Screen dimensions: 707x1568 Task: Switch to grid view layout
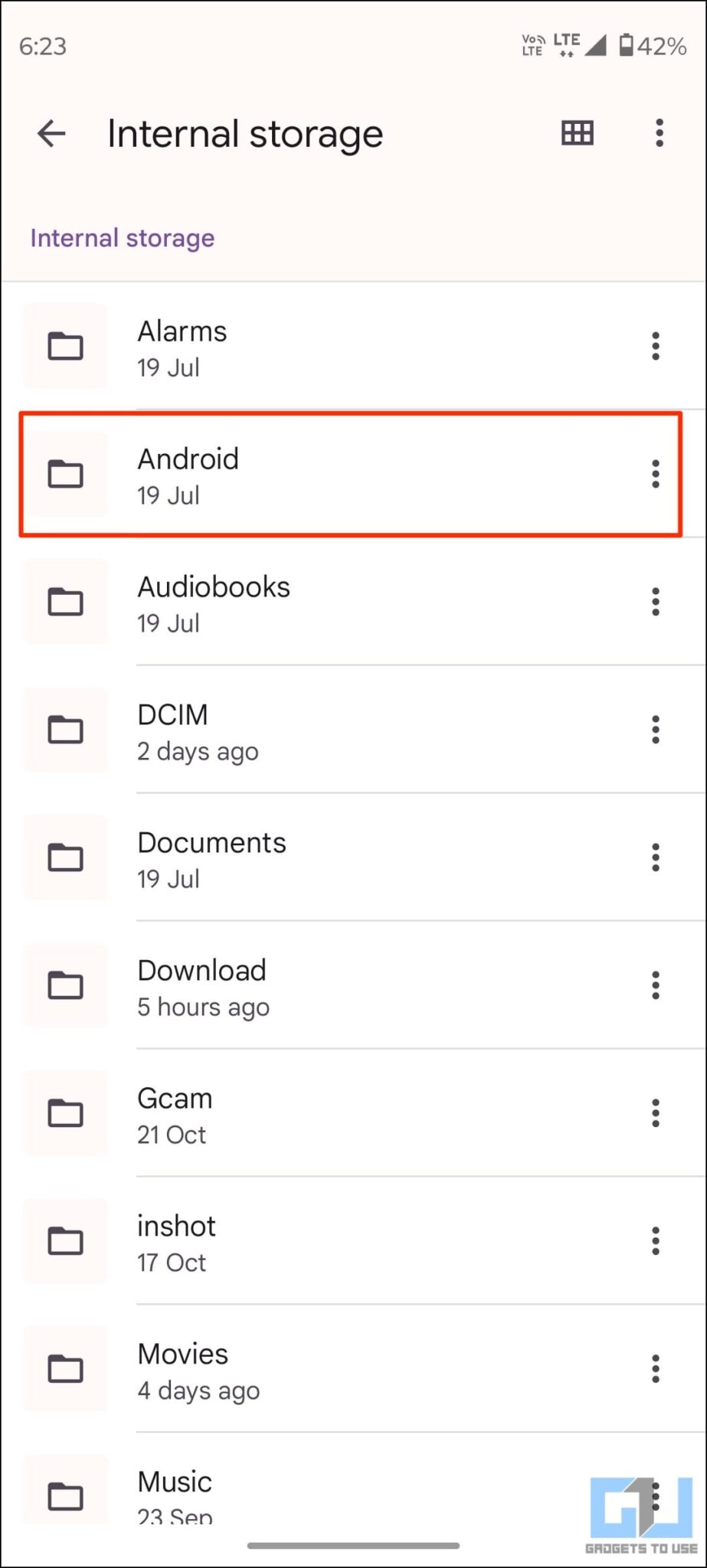coord(577,133)
